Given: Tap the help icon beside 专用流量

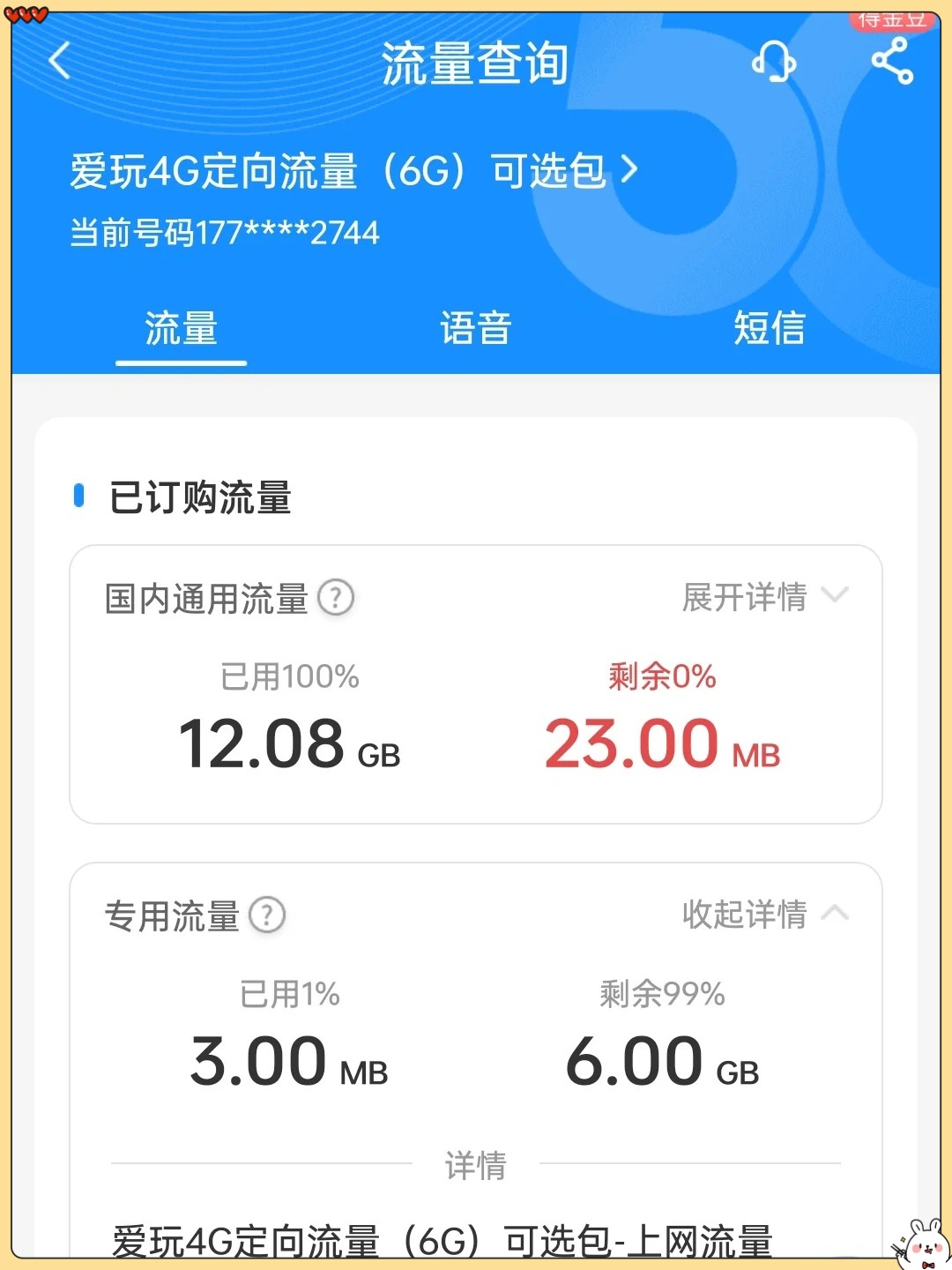Looking at the screenshot, I should point(267,915).
